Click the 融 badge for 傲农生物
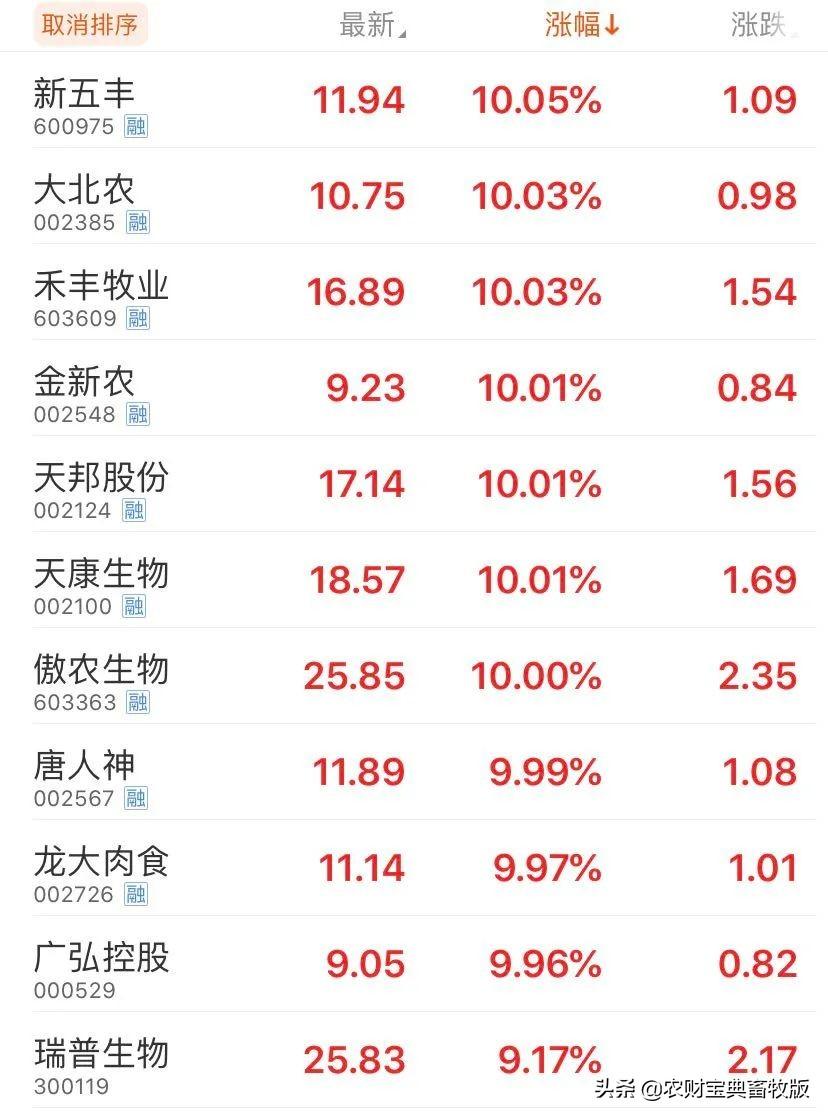 coord(139,703)
